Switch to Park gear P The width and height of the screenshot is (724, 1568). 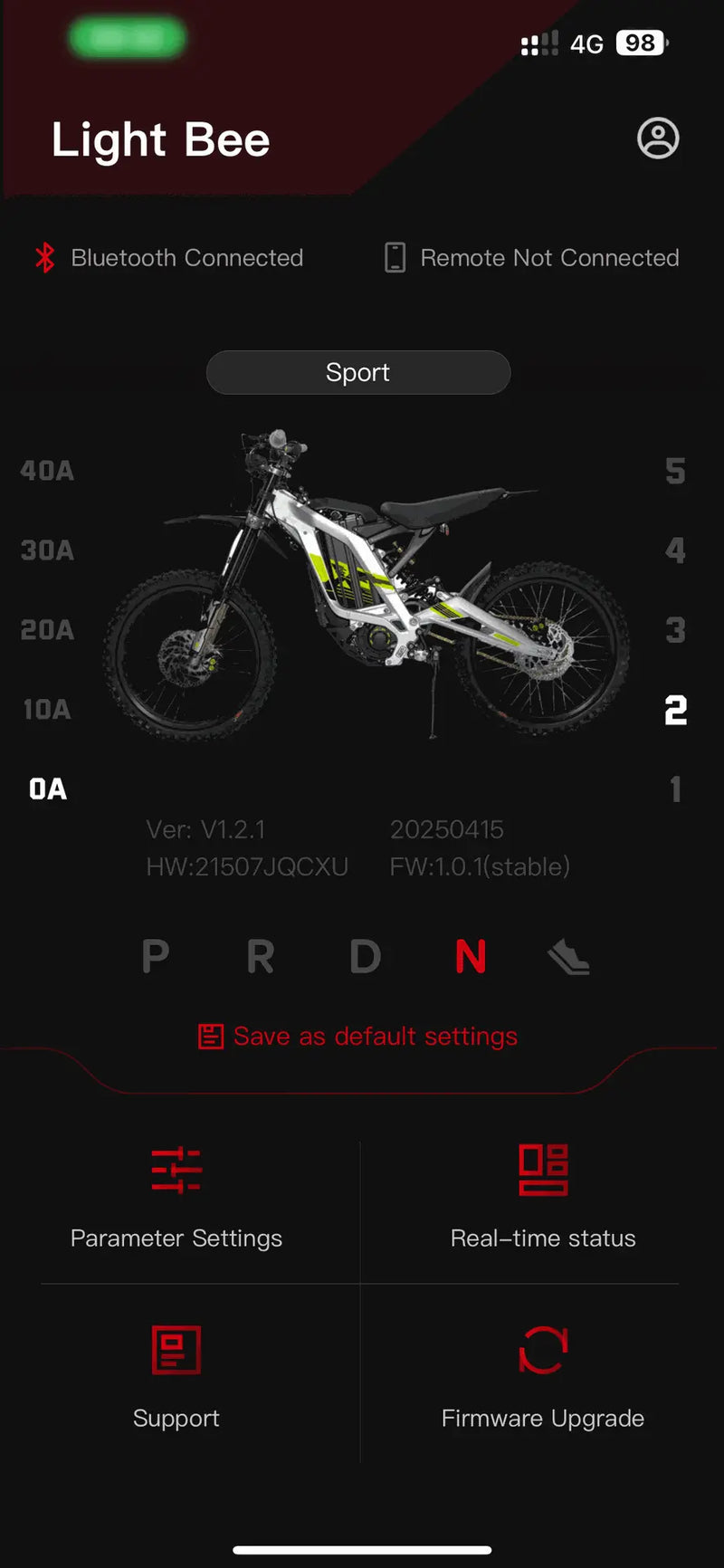click(156, 957)
